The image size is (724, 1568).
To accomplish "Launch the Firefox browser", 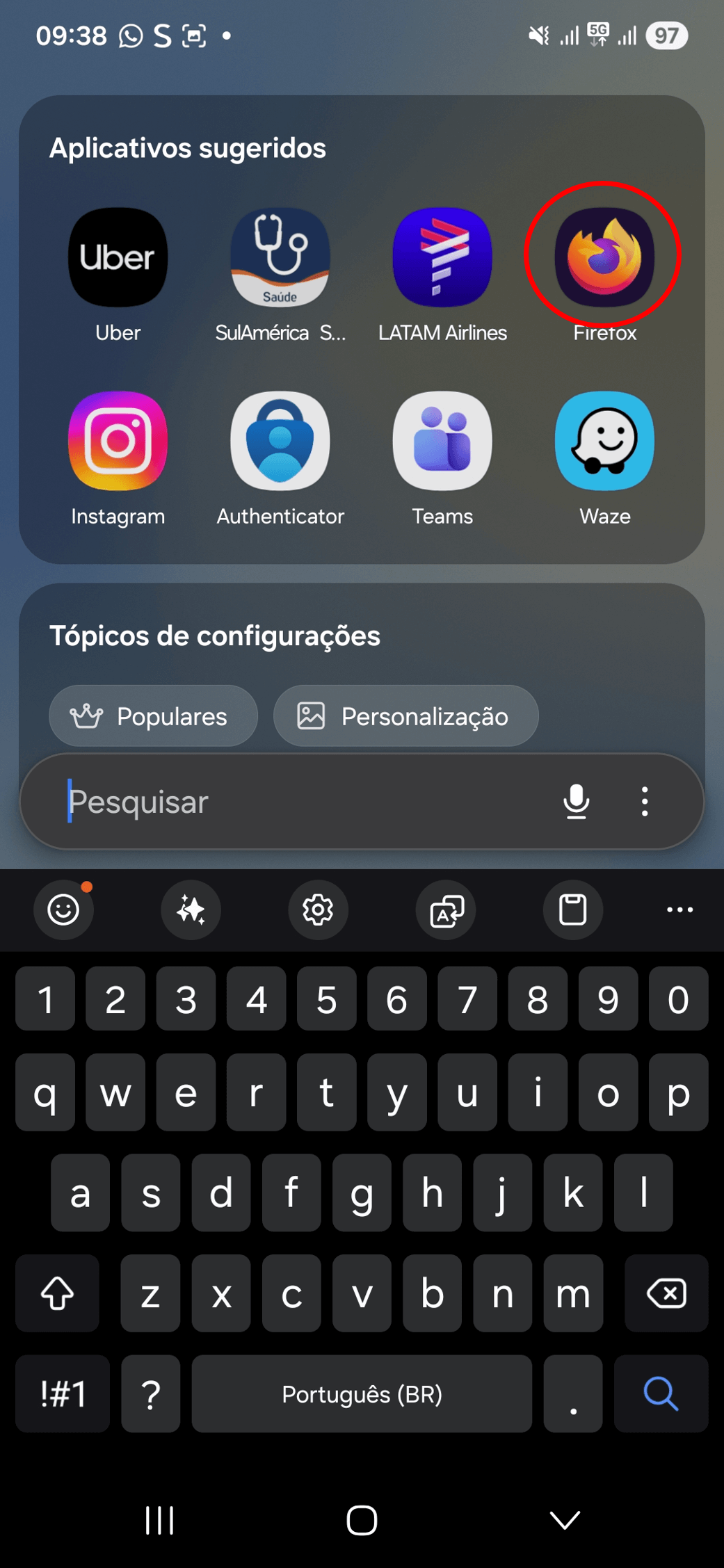I will [604, 258].
